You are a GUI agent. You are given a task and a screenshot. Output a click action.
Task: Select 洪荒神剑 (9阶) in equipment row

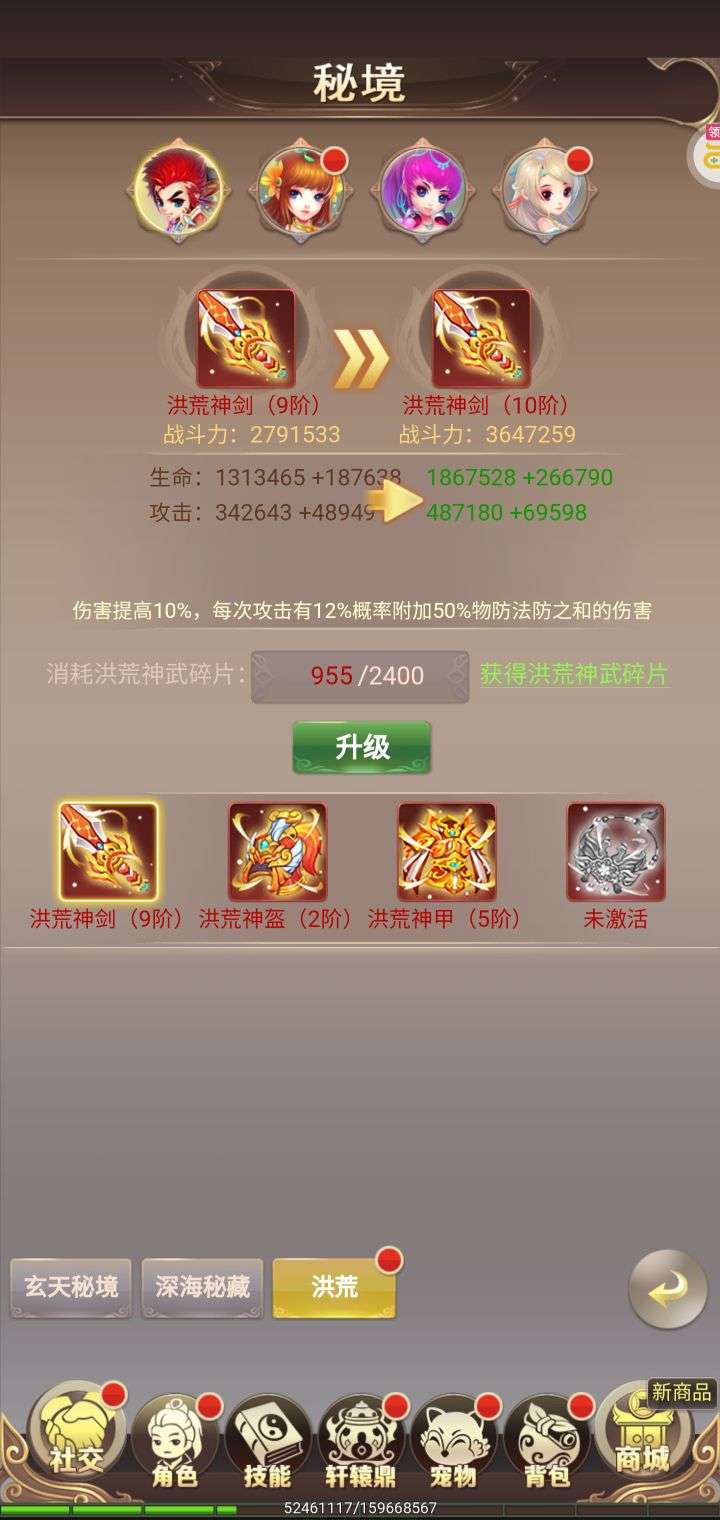click(x=108, y=851)
